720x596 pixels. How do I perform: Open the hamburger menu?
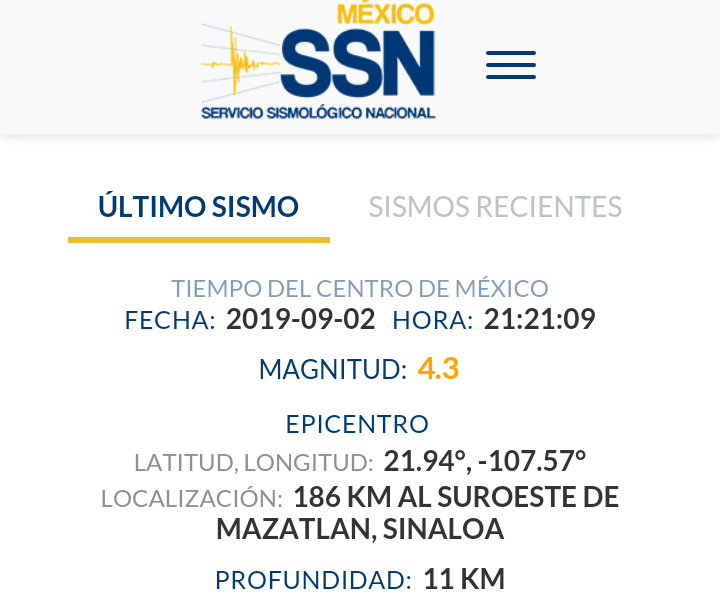click(511, 65)
